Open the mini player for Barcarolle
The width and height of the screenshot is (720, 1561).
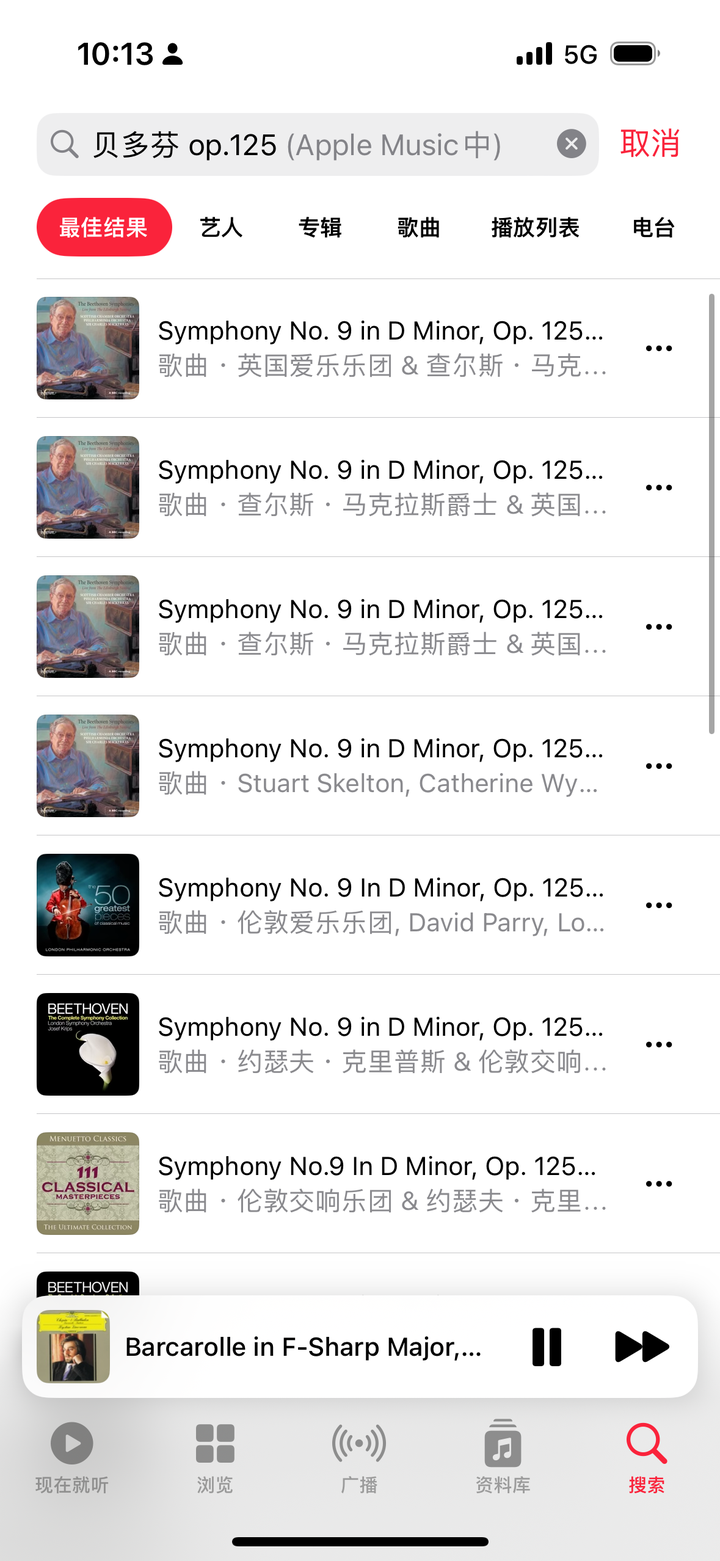coord(300,1347)
